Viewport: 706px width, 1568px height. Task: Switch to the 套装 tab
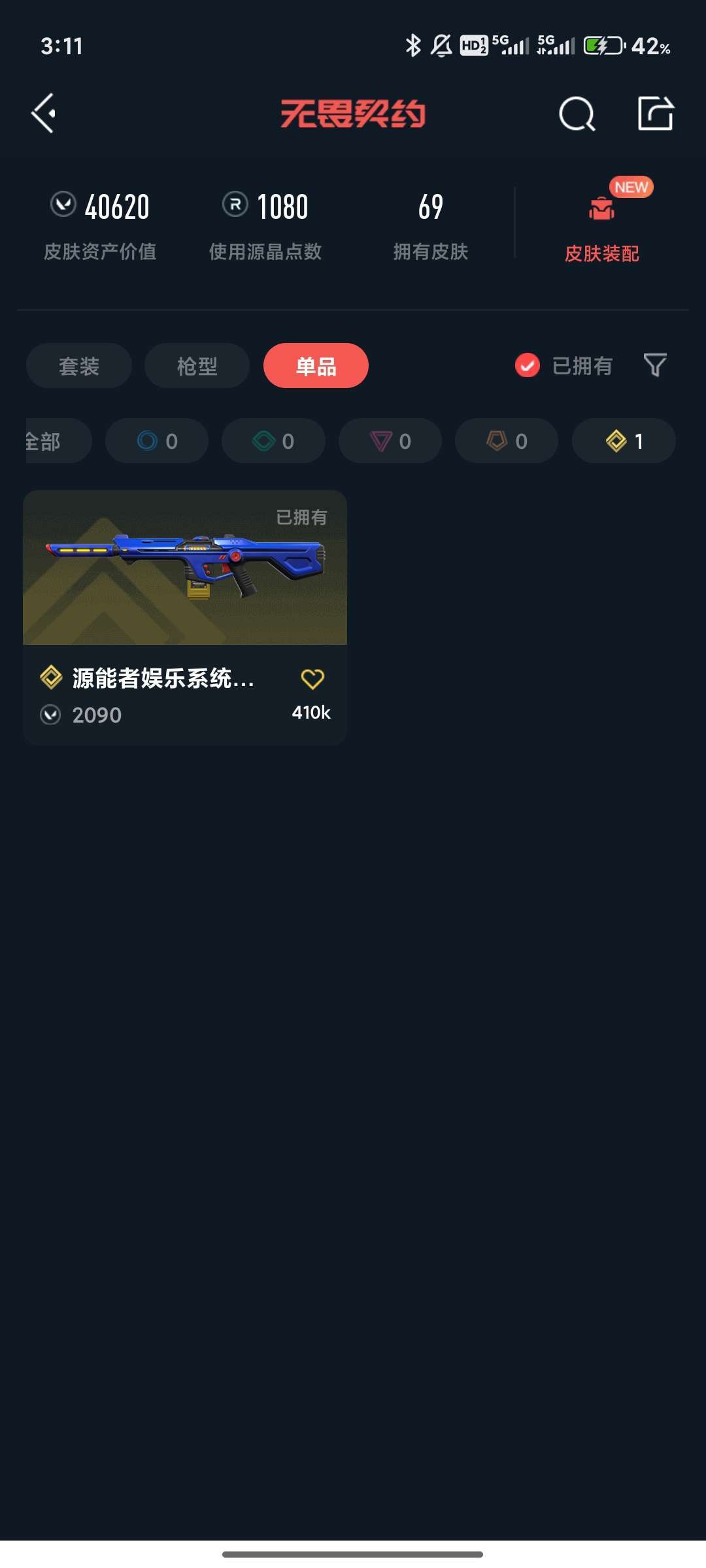(x=78, y=366)
